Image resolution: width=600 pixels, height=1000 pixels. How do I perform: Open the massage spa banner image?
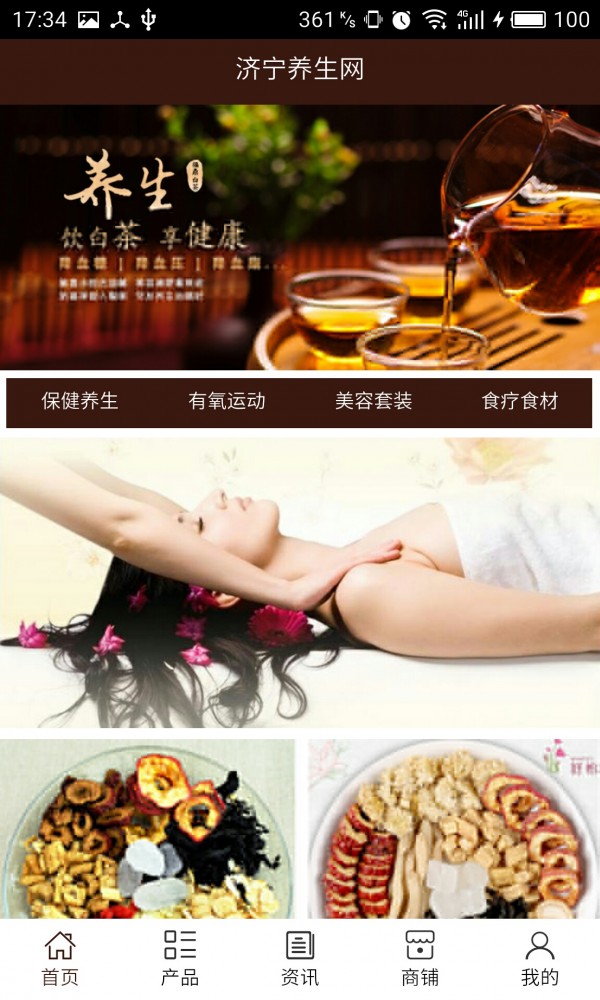300,582
